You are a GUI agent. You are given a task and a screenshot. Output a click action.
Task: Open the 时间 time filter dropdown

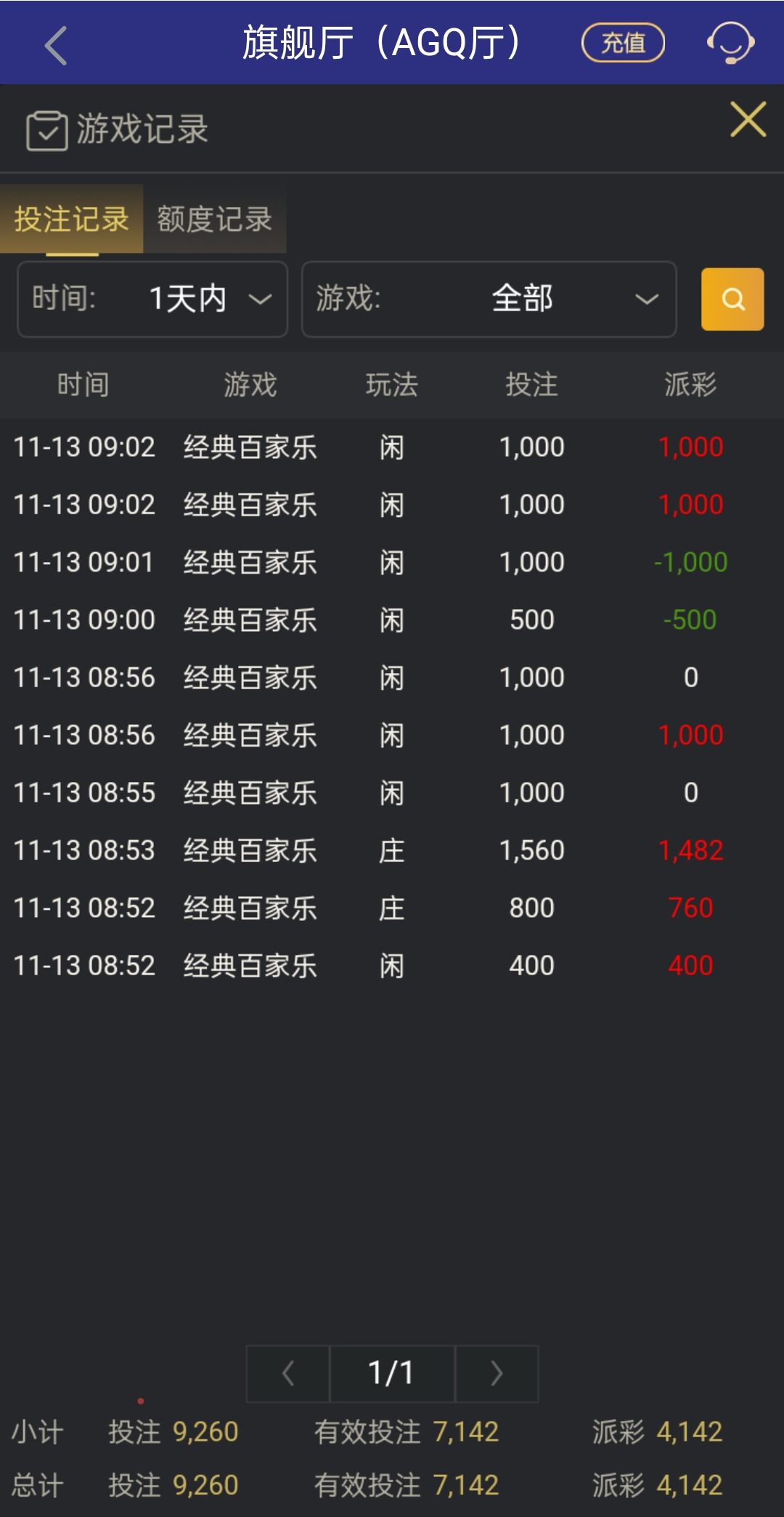151,299
